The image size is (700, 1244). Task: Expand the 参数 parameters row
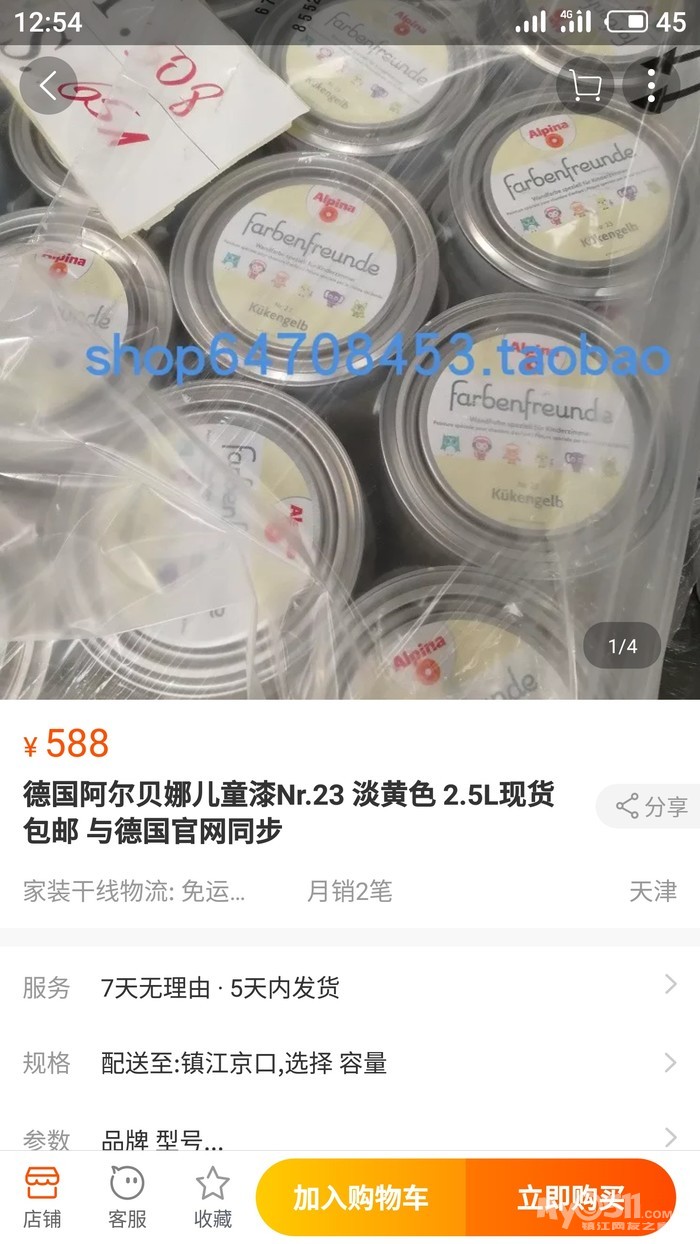(350, 1138)
